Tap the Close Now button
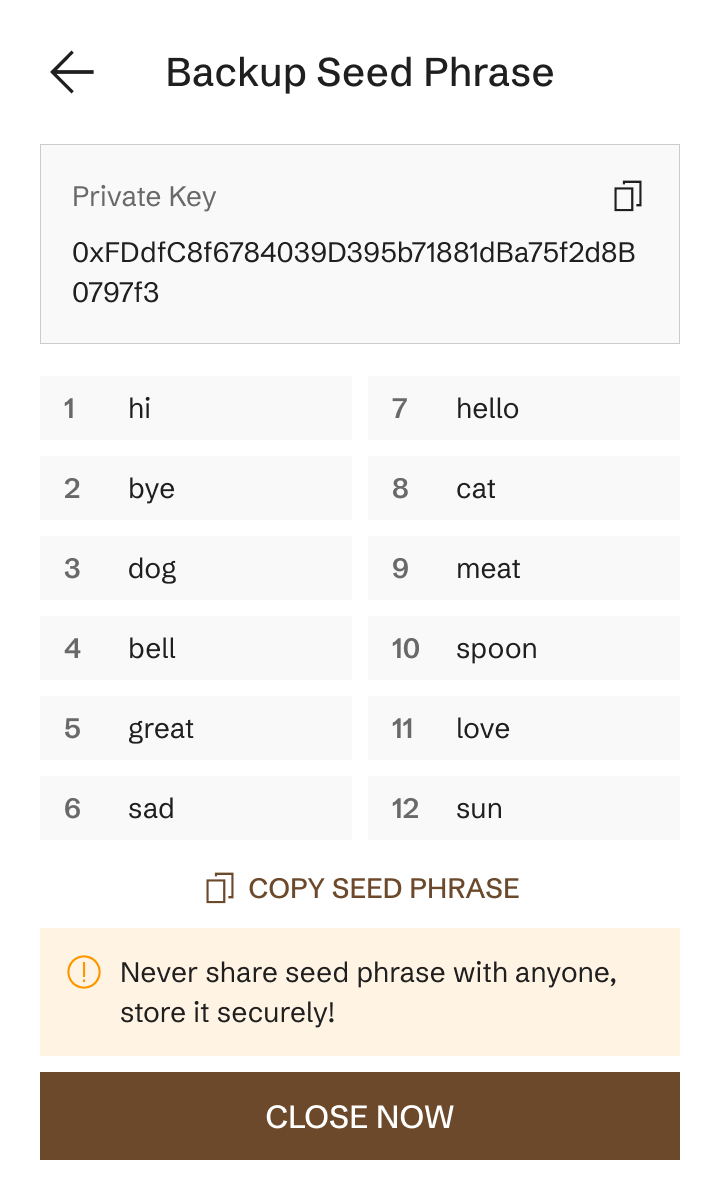Viewport: 720px width, 1200px height. 360,1116
